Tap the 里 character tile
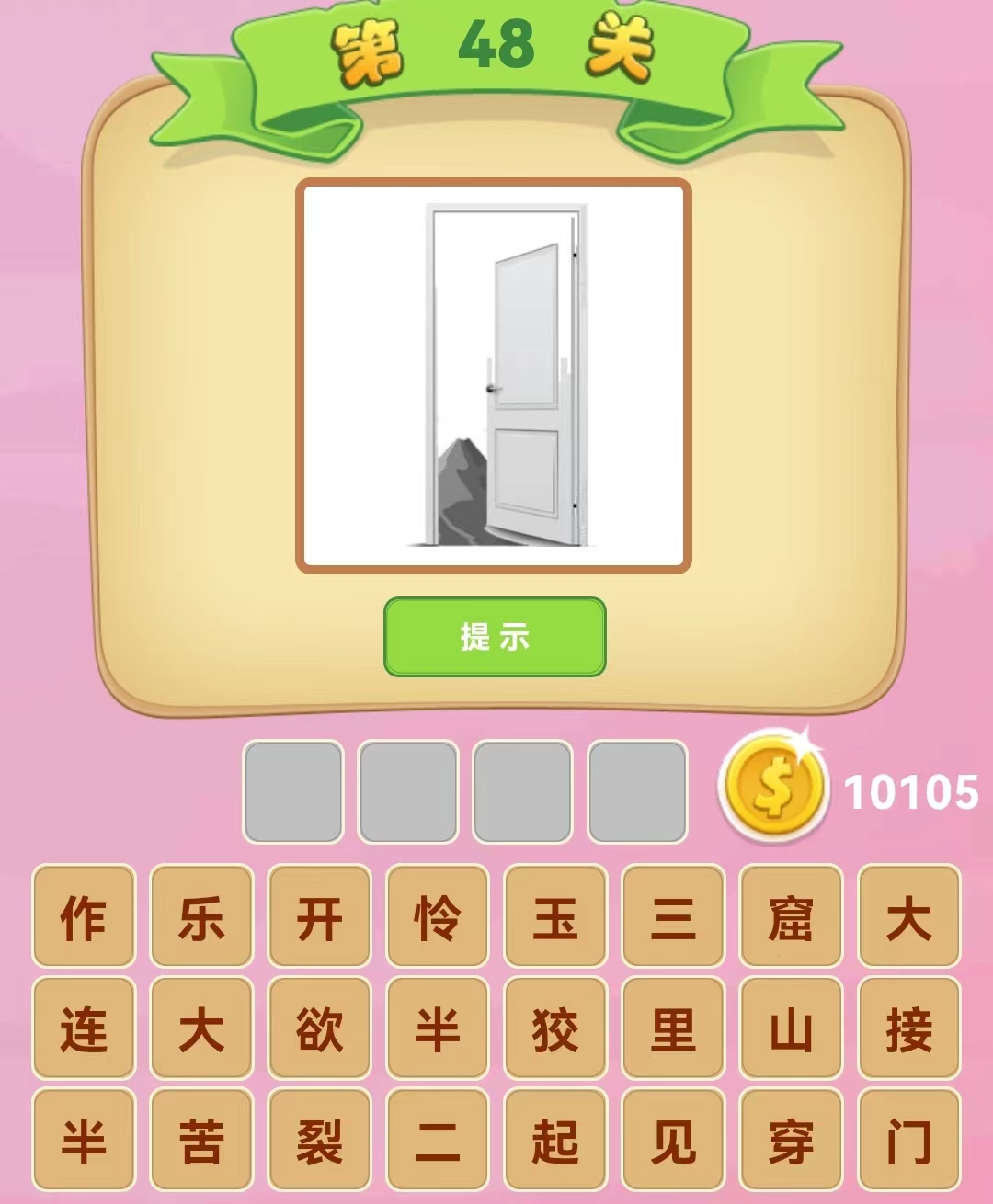The image size is (993, 1204). (x=673, y=1028)
